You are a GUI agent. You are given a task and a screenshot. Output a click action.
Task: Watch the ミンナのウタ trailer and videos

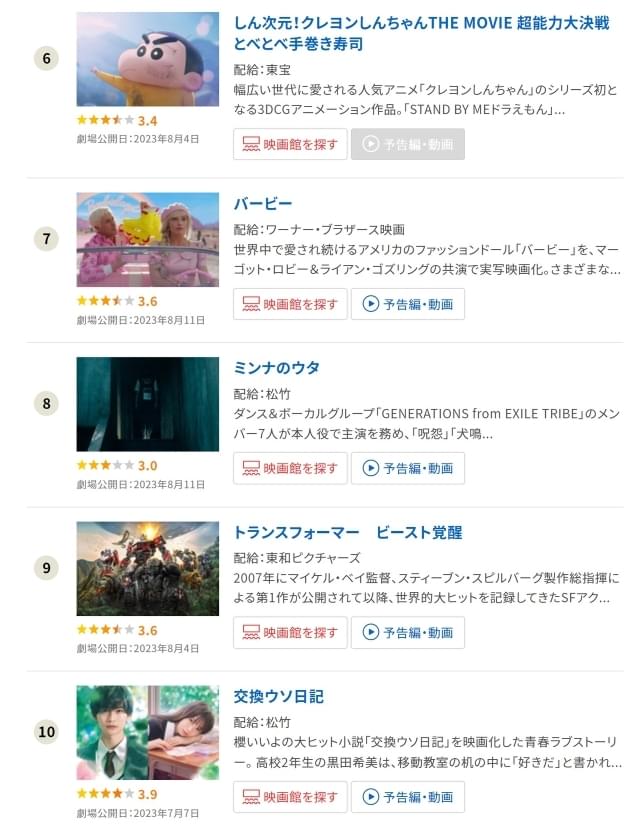[407, 468]
